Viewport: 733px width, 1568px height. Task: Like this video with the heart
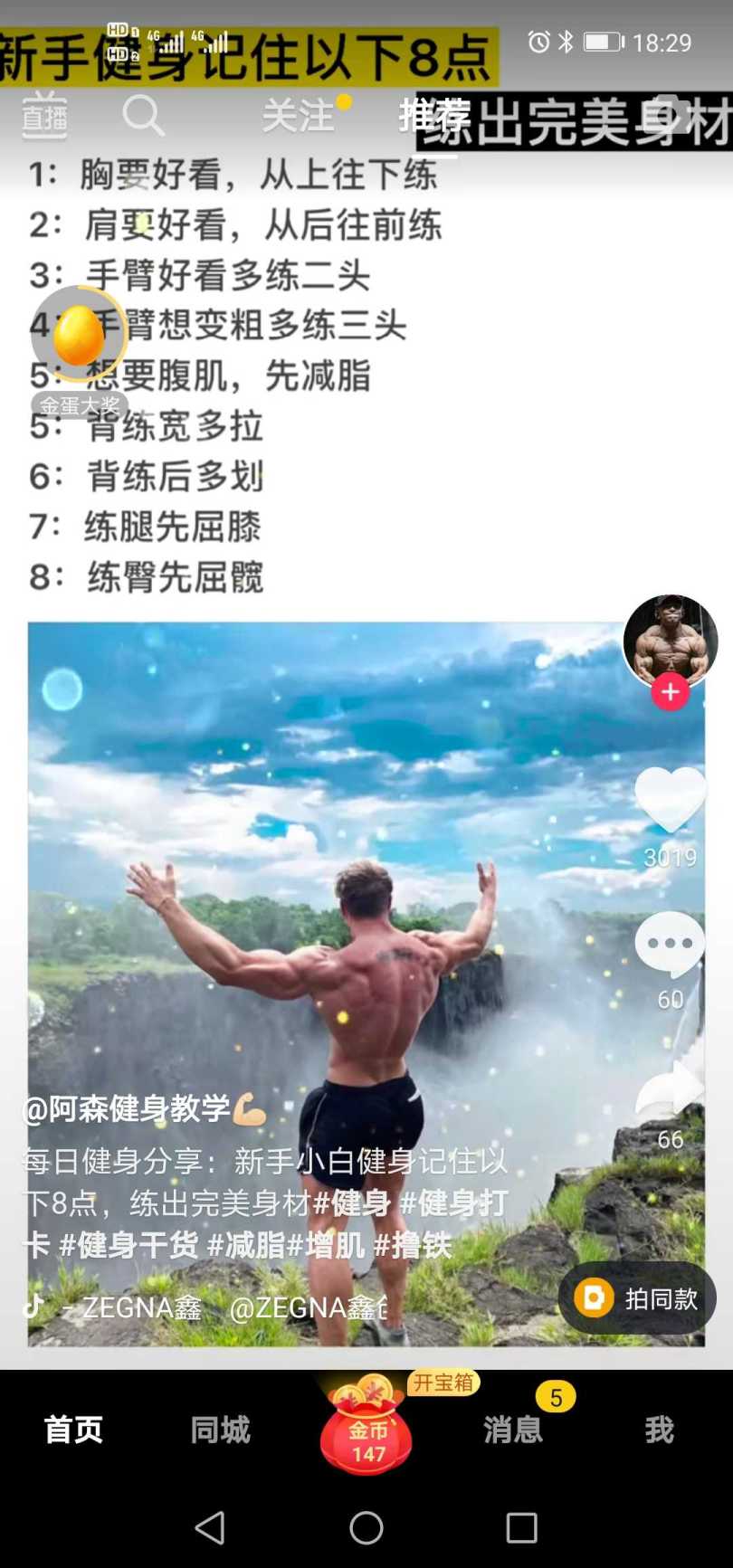(670, 798)
